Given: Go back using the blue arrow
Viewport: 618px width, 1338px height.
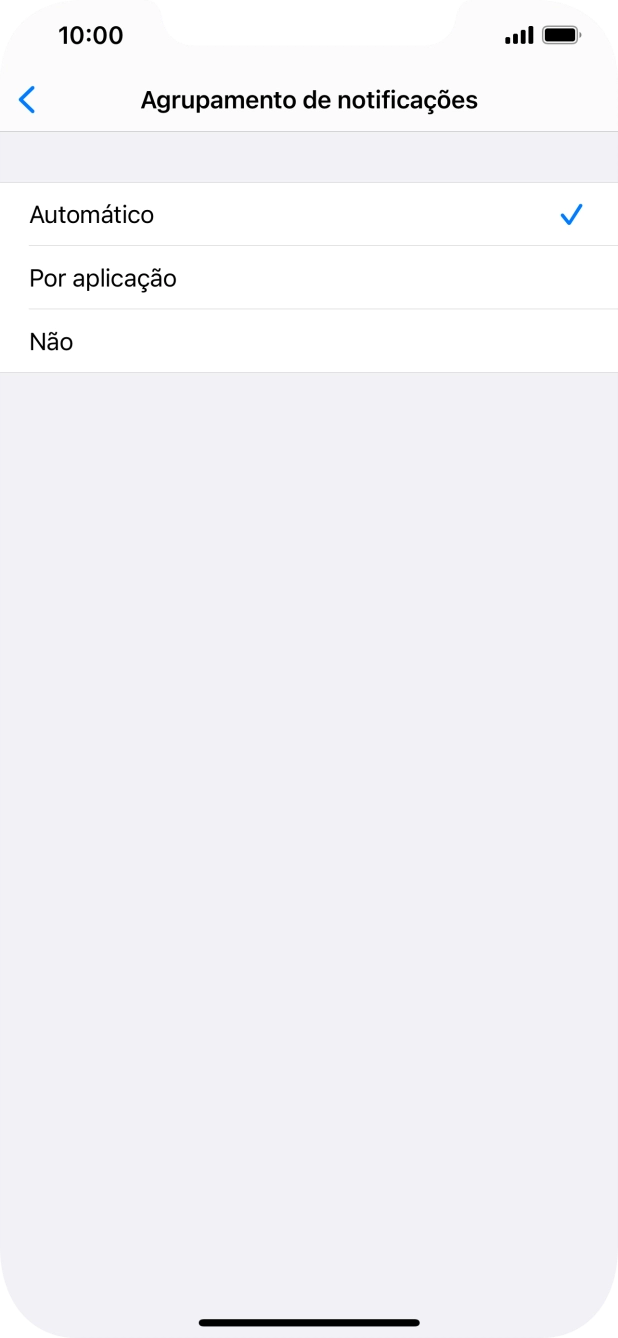Looking at the screenshot, I should pyautogui.click(x=27, y=100).
